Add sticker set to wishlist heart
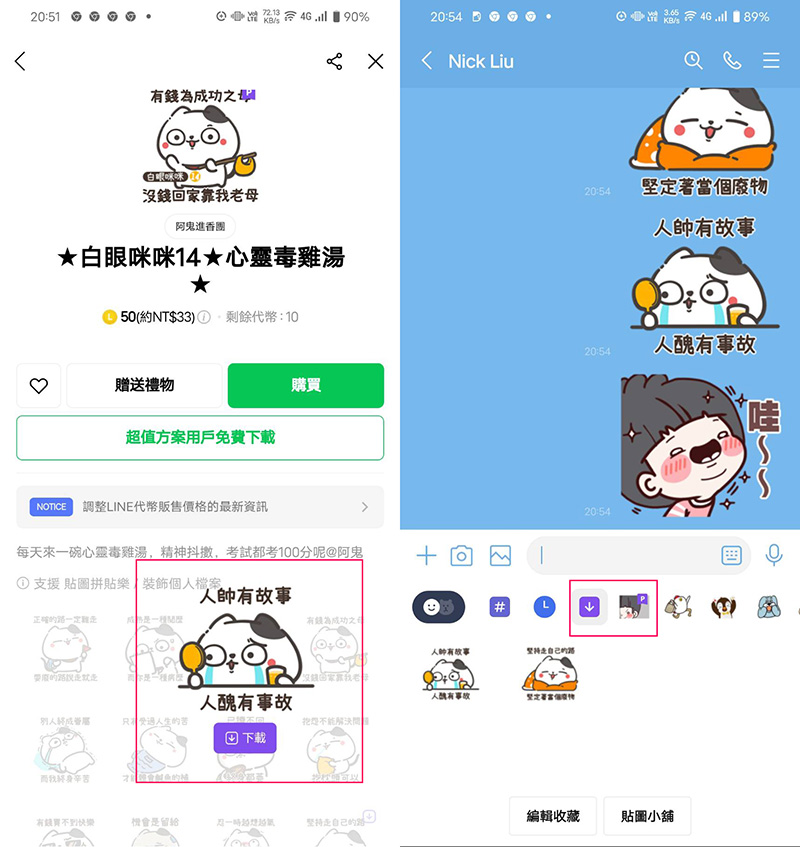 point(39,385)
